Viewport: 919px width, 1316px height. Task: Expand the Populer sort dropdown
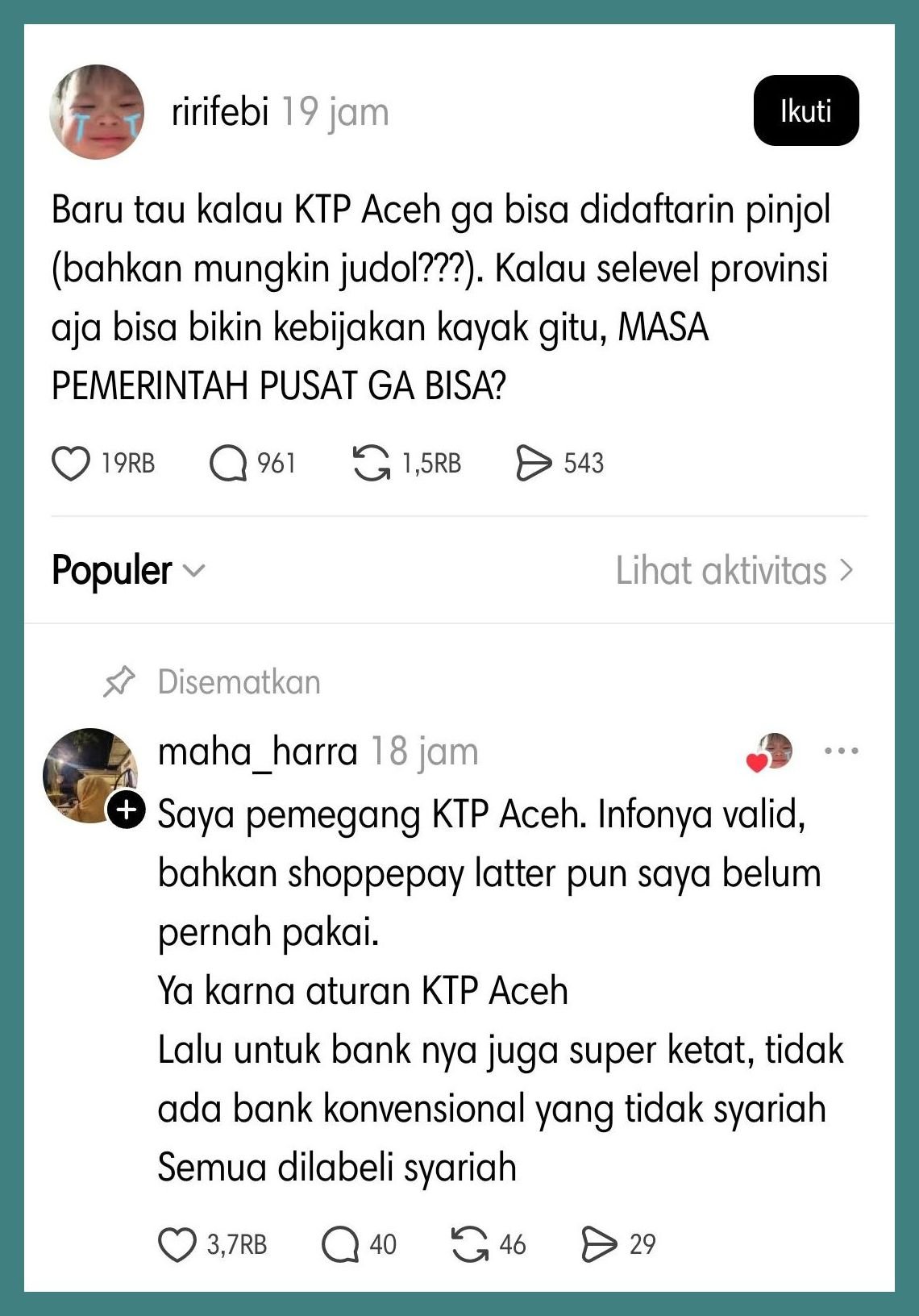click(129, 571)
